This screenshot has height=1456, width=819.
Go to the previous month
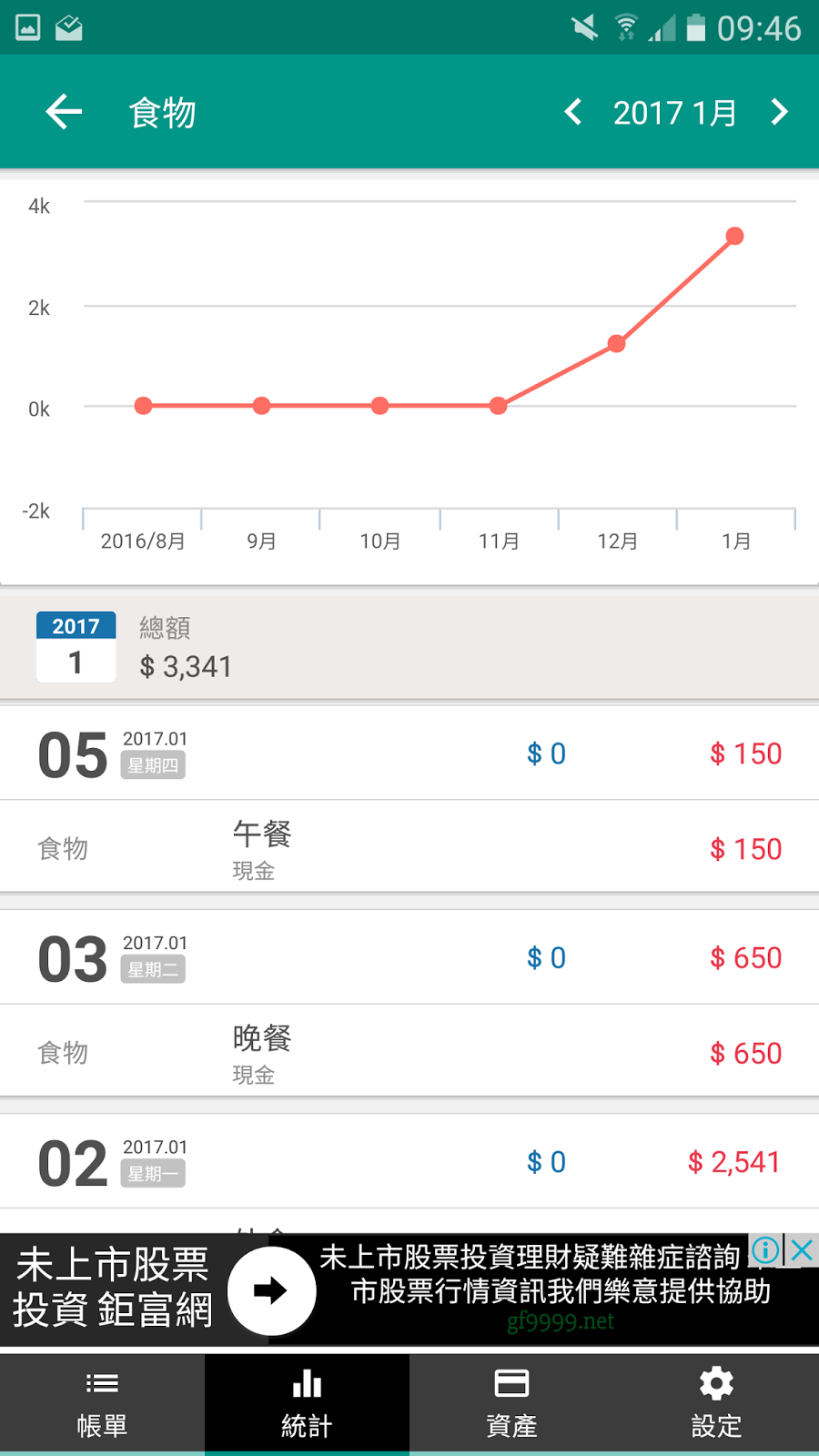pyautogui.click(x=573, y=113)
